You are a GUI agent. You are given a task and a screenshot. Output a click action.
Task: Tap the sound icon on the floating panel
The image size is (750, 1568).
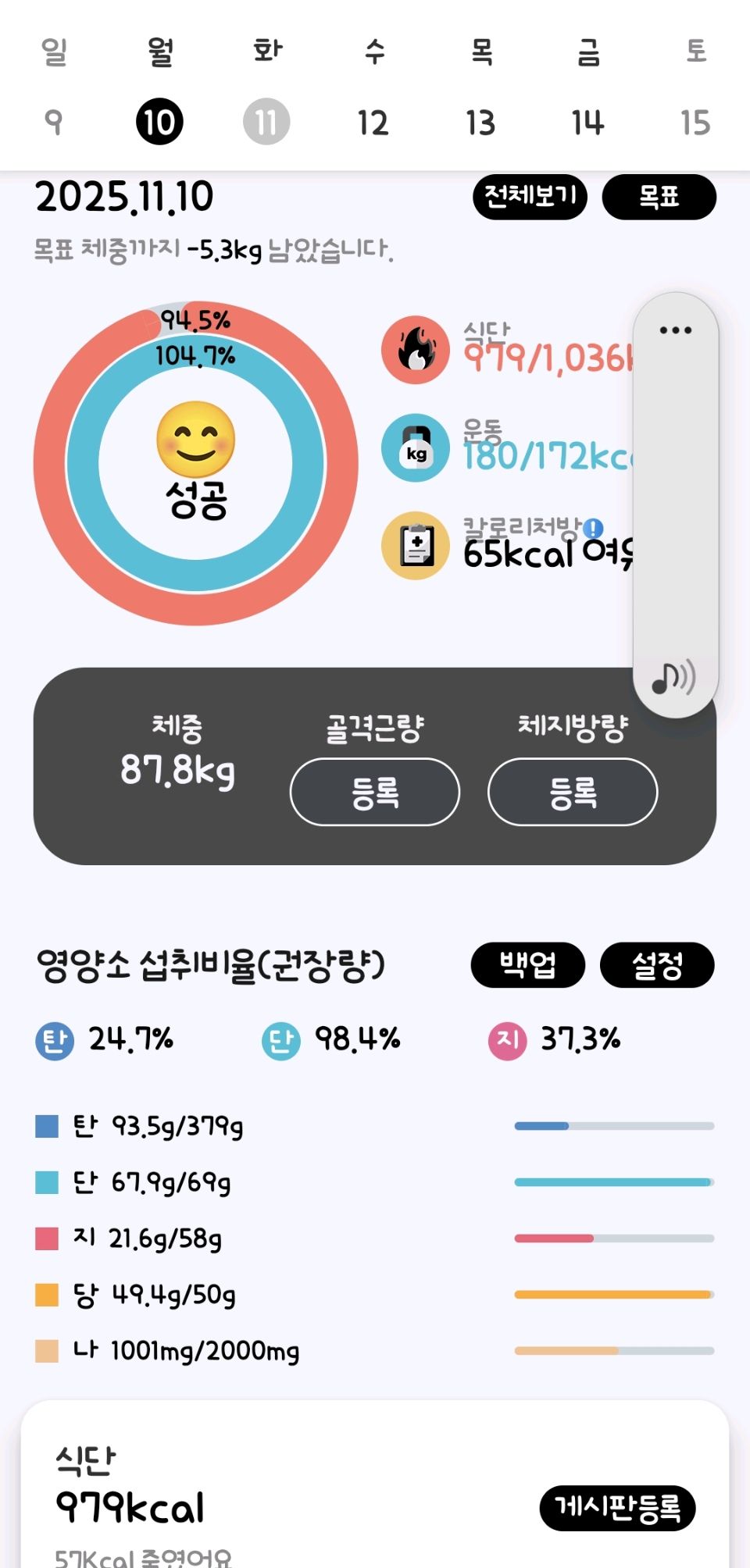(x=673, y=678)
